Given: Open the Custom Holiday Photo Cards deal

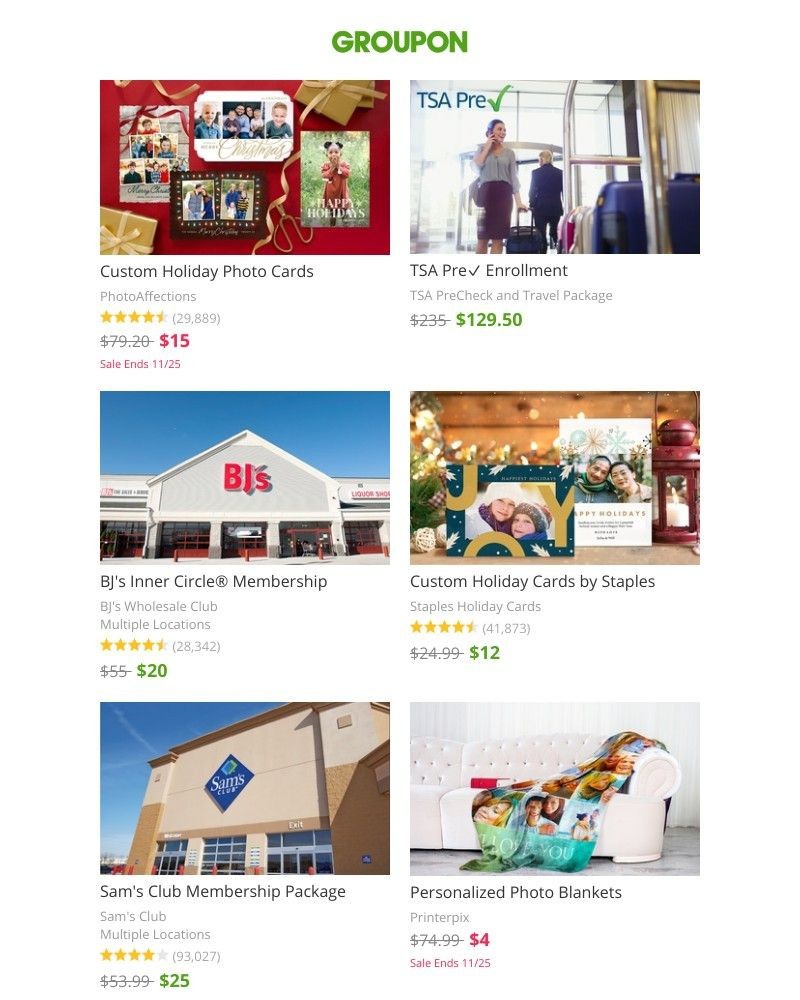Looking at the screenshot, I should pyautogui.click(x=207, y=271).
